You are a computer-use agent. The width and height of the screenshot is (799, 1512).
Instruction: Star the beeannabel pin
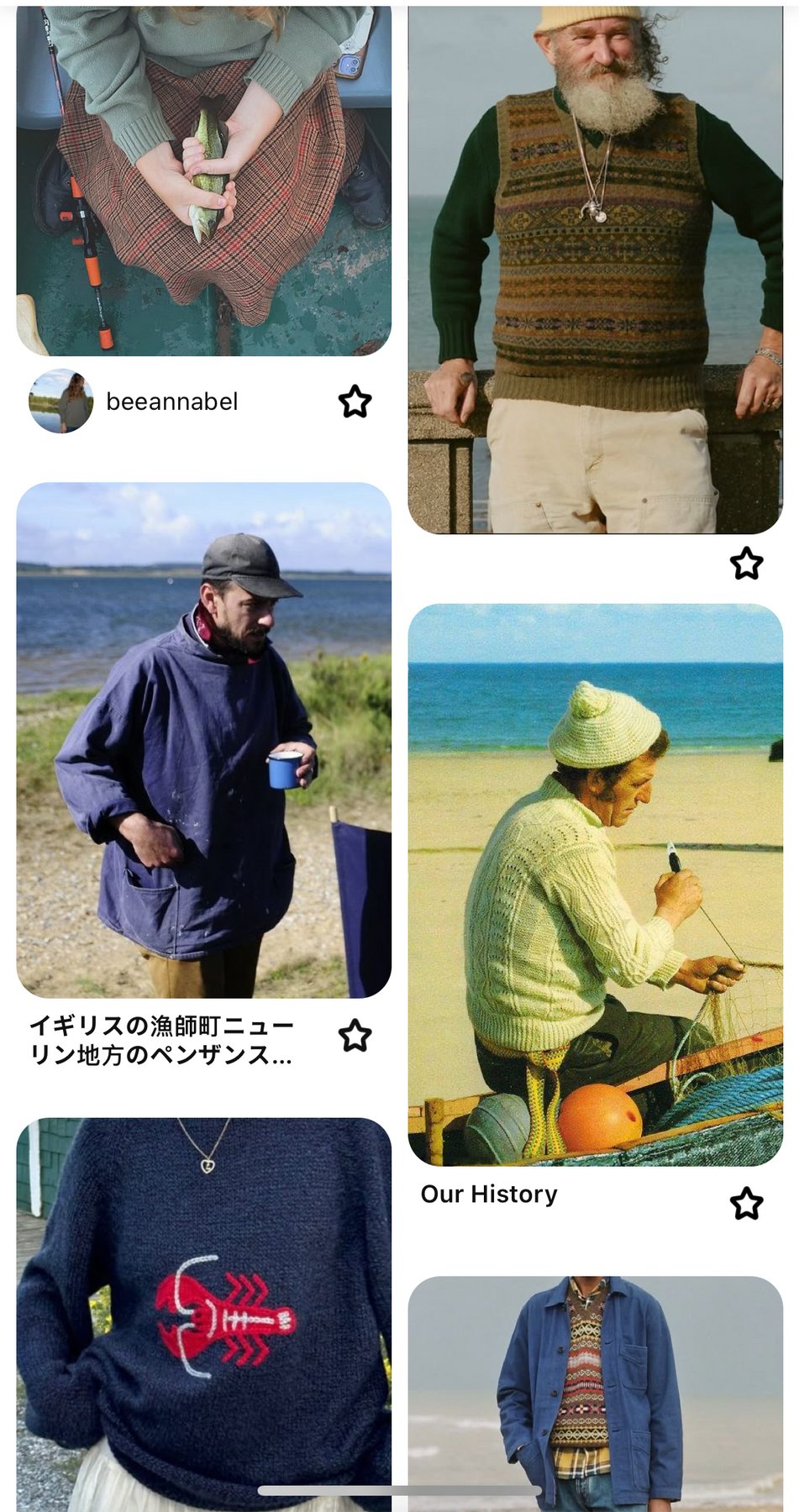[x=355, y=402]
